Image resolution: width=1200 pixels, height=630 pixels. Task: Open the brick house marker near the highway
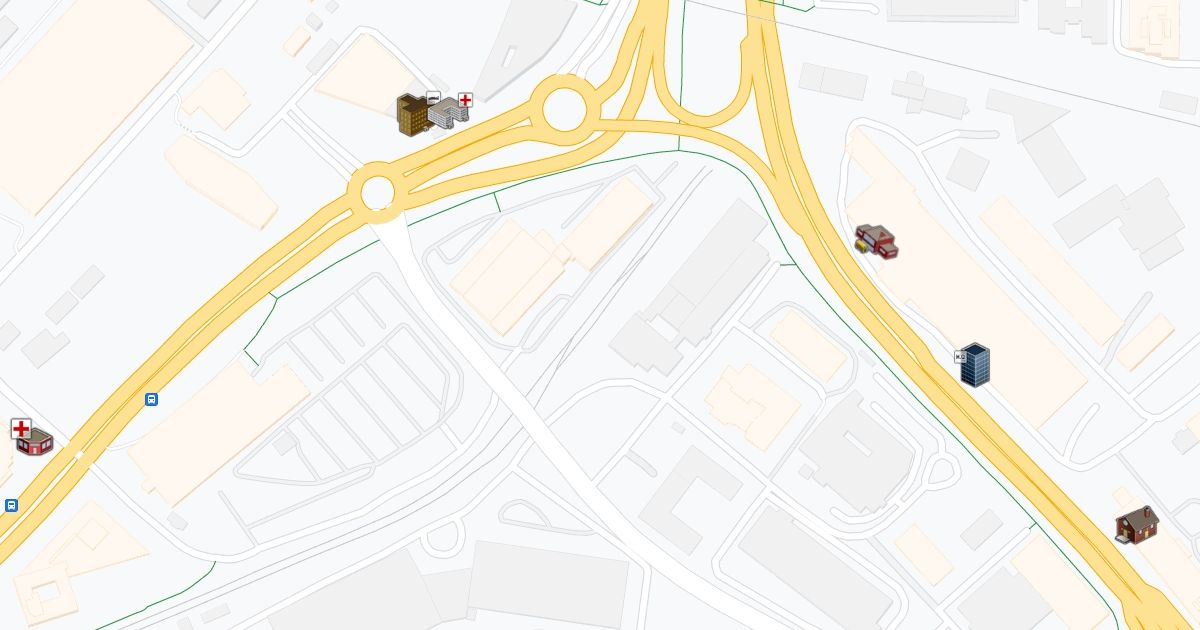(x=1137, y=524)
